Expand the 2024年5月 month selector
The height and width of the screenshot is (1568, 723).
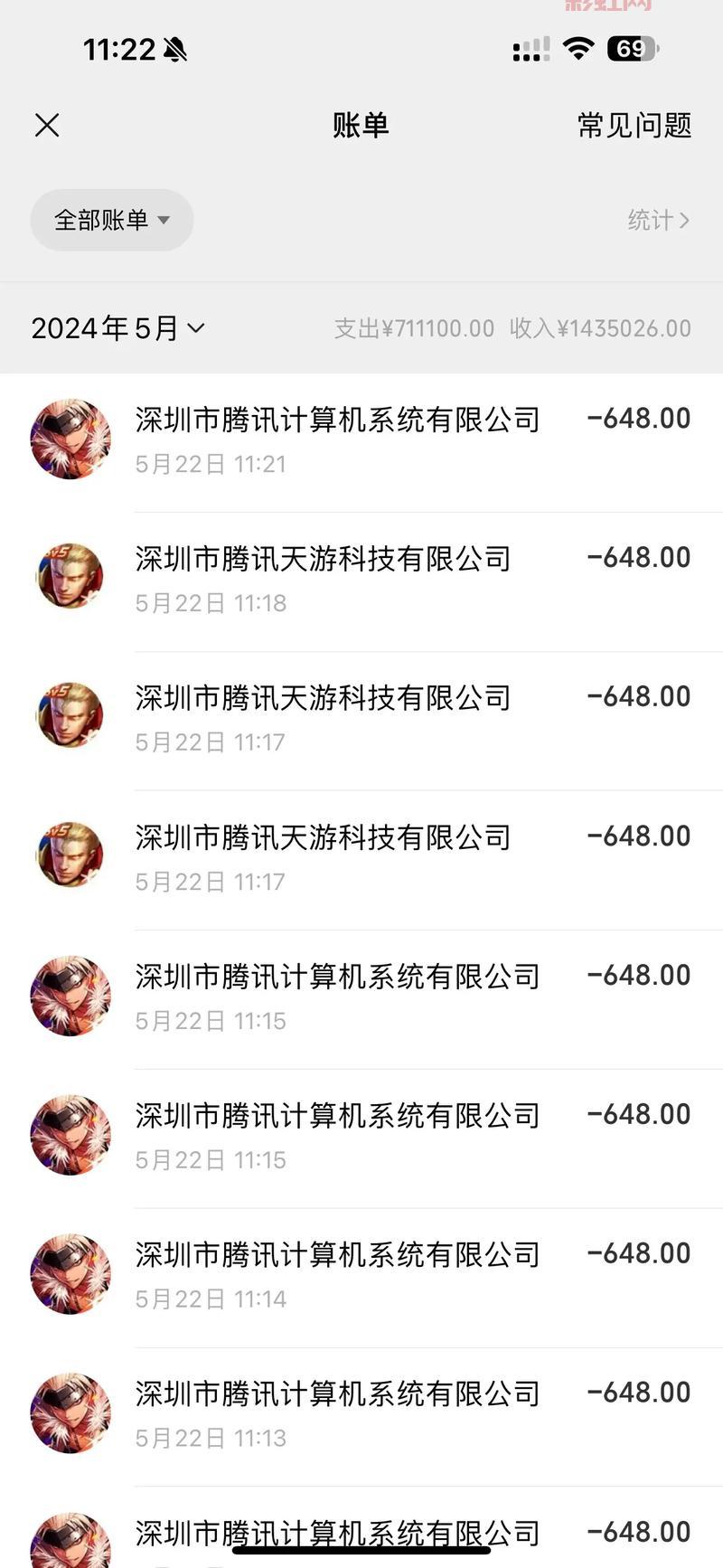click(x=117, y=328)
